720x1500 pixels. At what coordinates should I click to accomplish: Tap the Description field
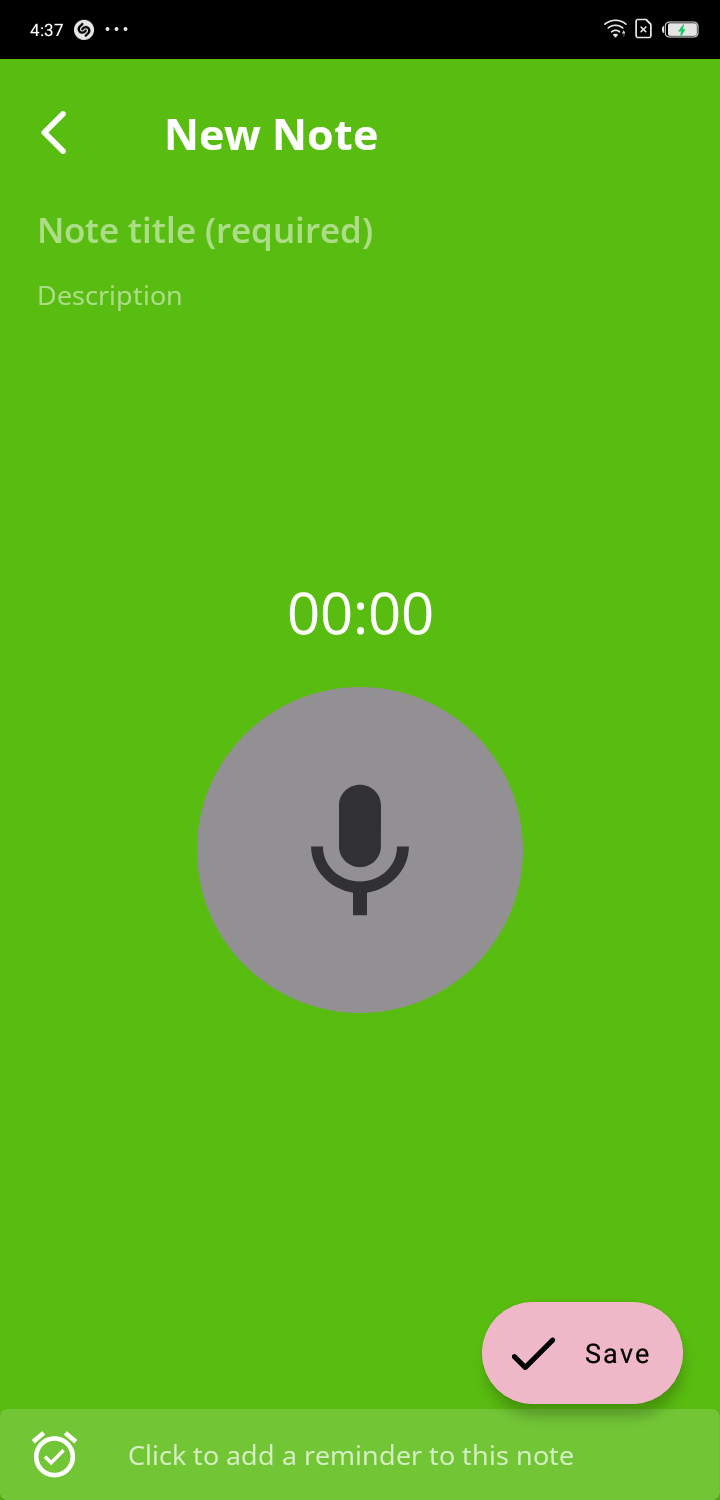pos(110,296)
